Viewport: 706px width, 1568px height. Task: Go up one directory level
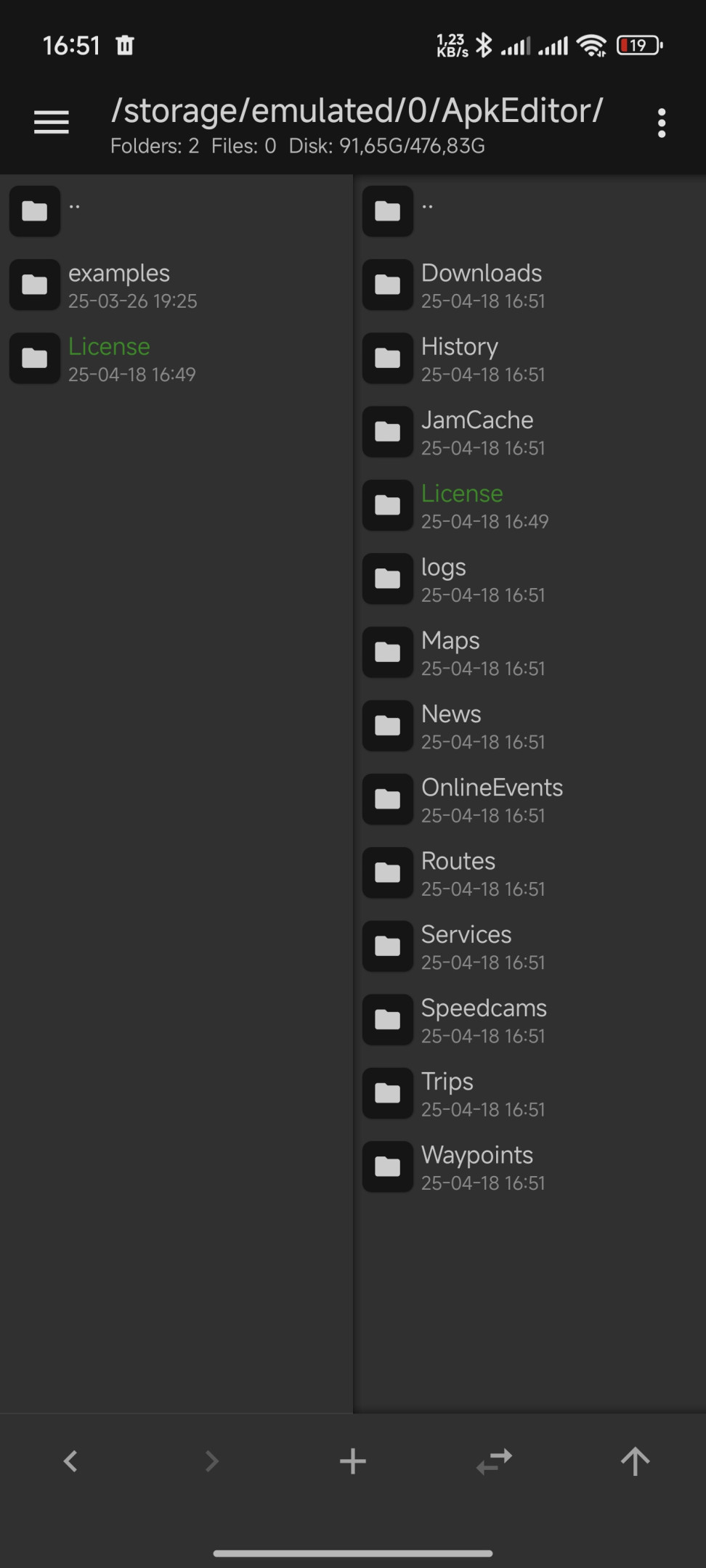[x=635, y=1461]
